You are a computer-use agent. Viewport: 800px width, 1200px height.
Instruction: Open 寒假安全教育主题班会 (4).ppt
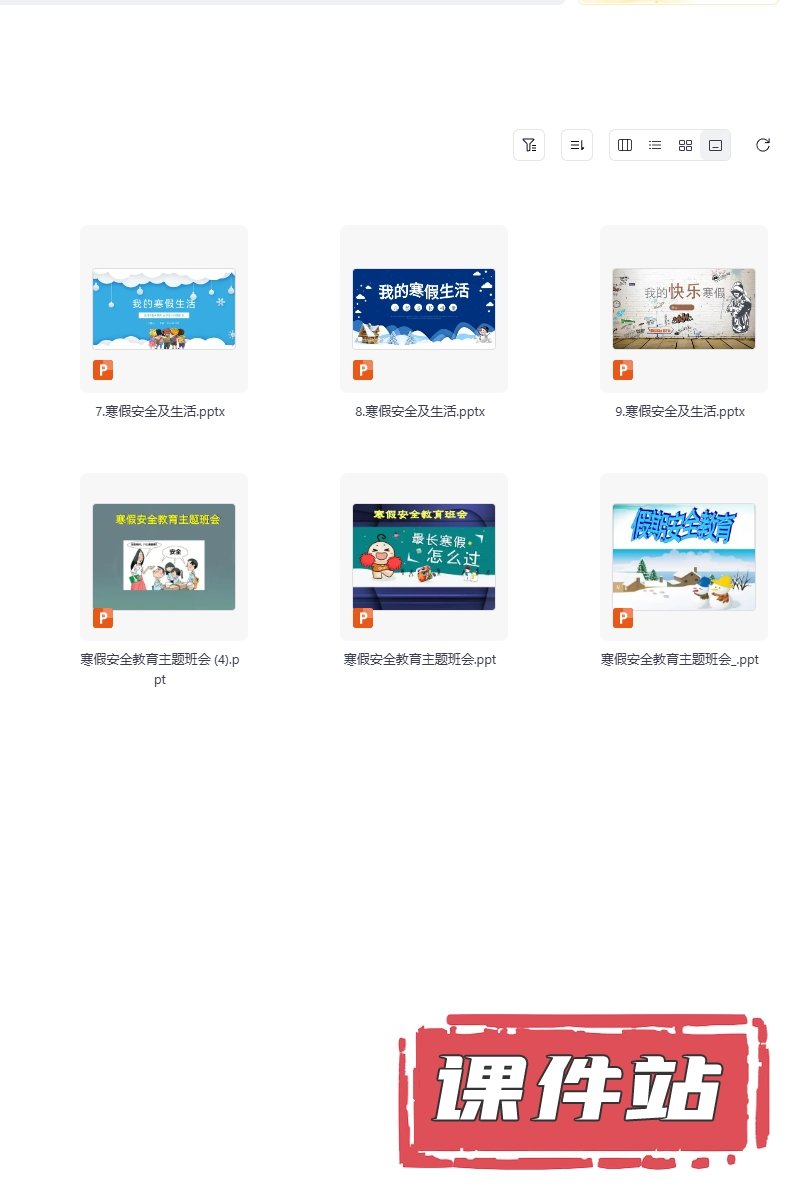164,557
